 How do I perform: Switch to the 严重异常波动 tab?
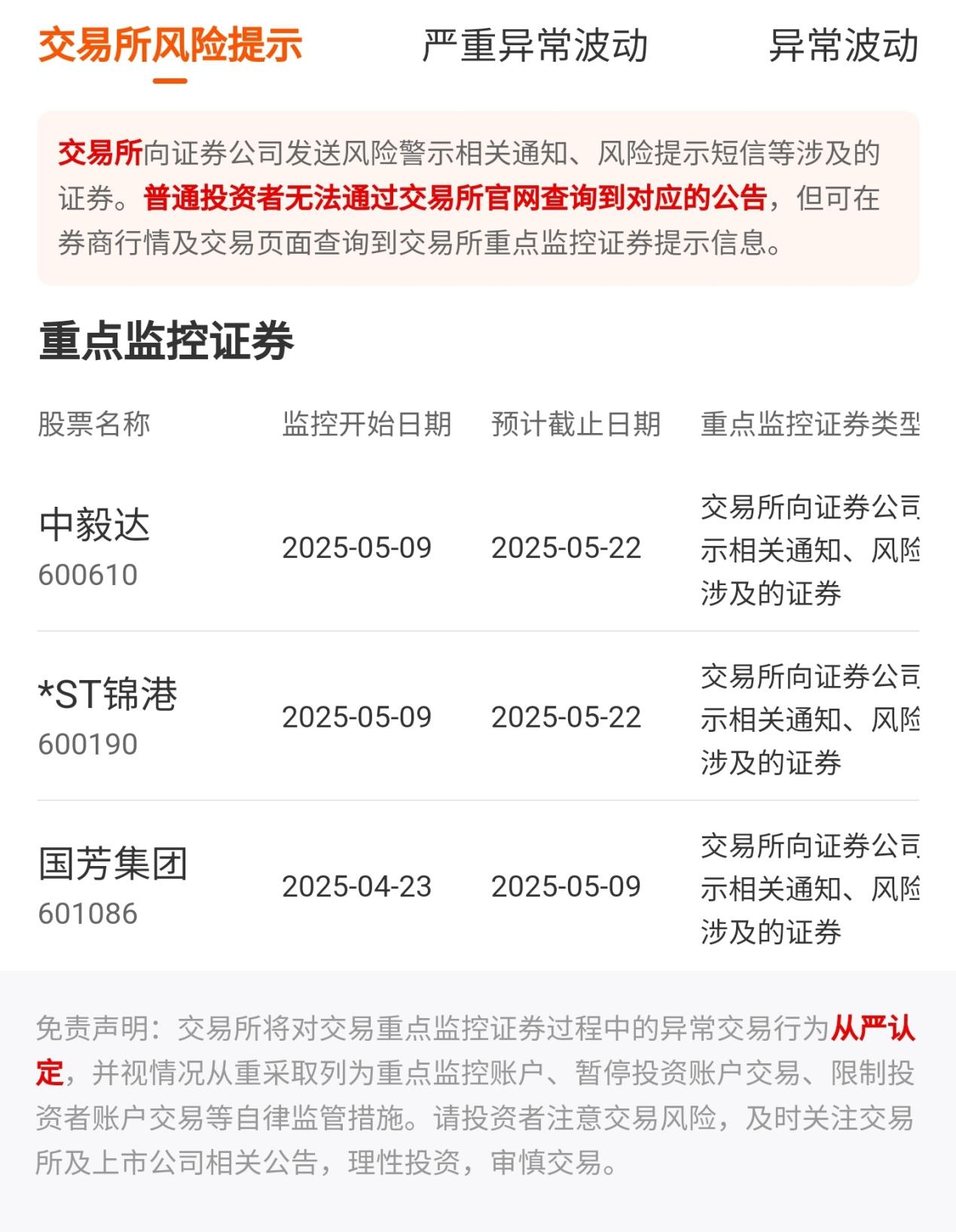click(x=534, y=46)
